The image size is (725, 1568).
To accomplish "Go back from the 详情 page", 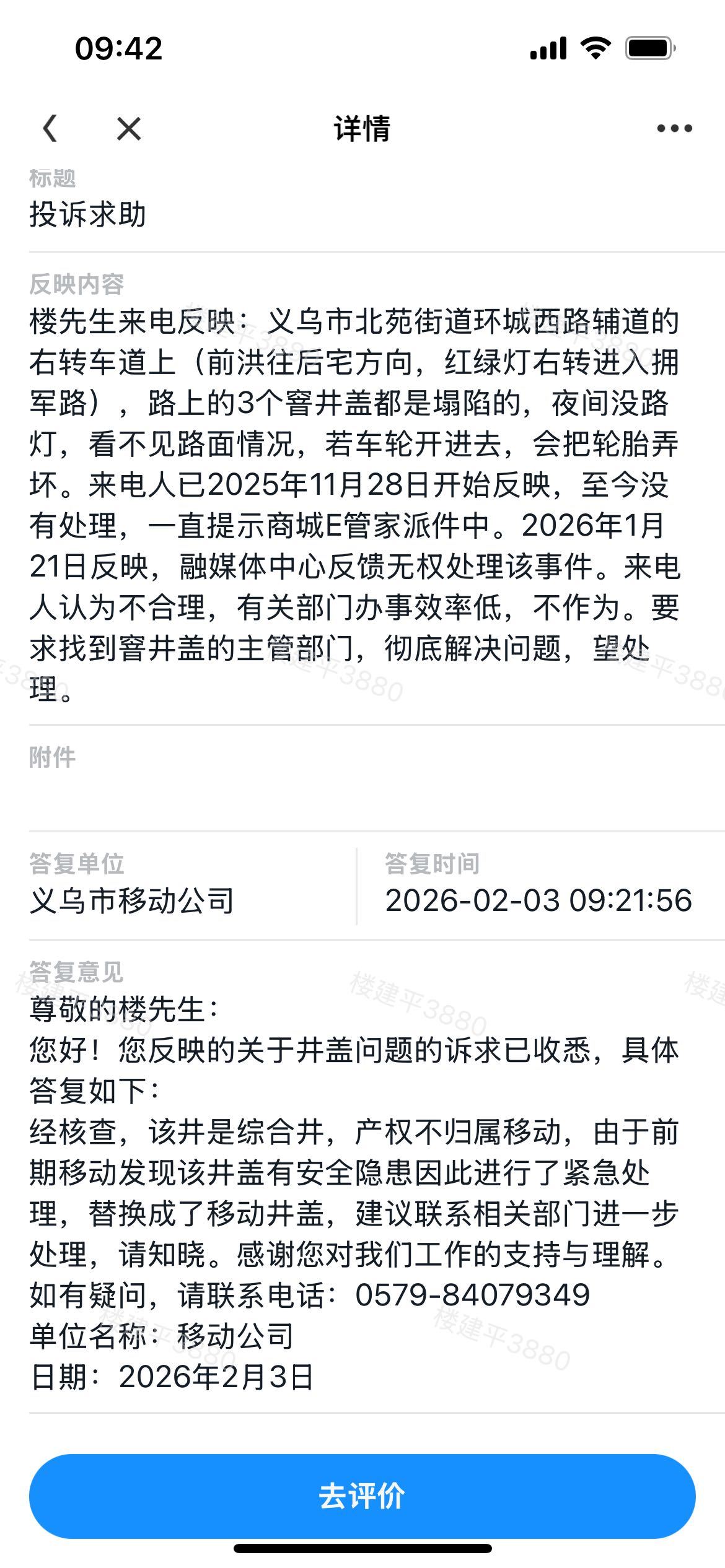I will (50, 129).
